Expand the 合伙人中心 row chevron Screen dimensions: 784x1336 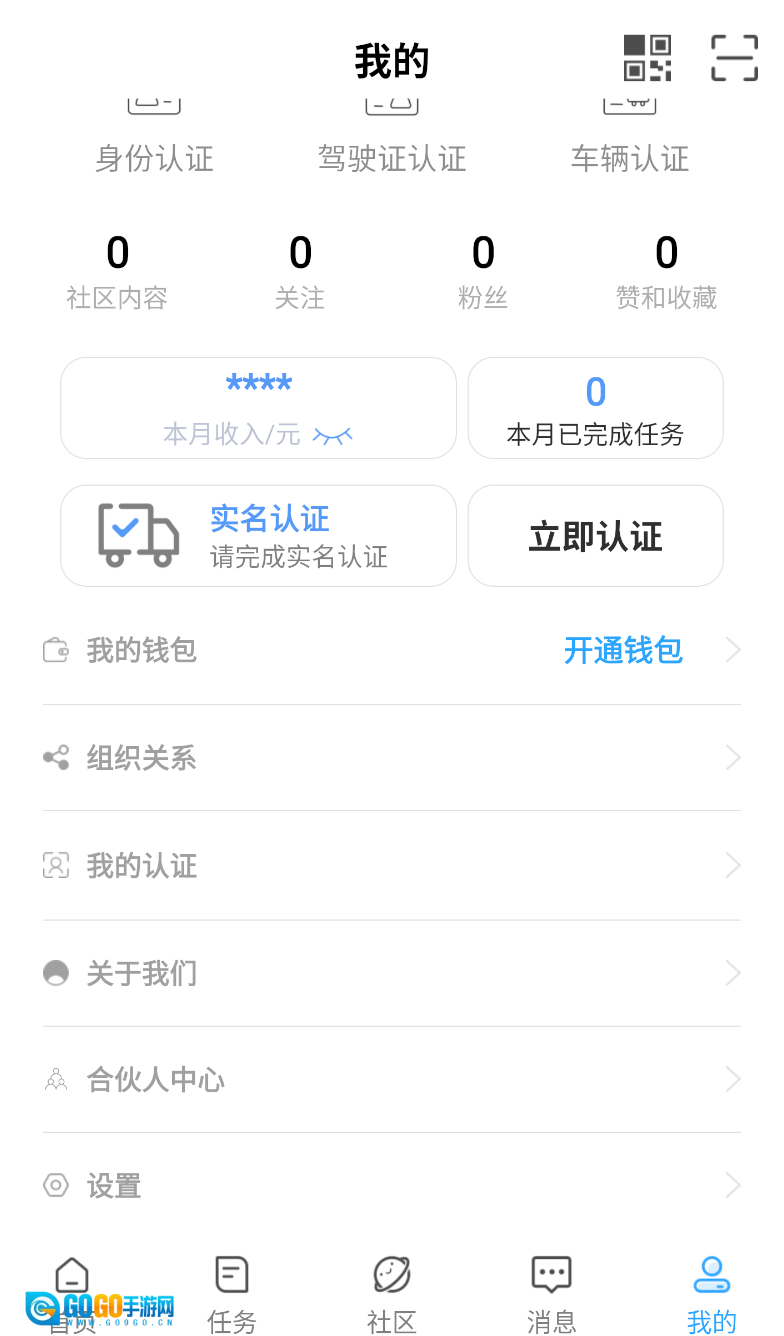732,1079
